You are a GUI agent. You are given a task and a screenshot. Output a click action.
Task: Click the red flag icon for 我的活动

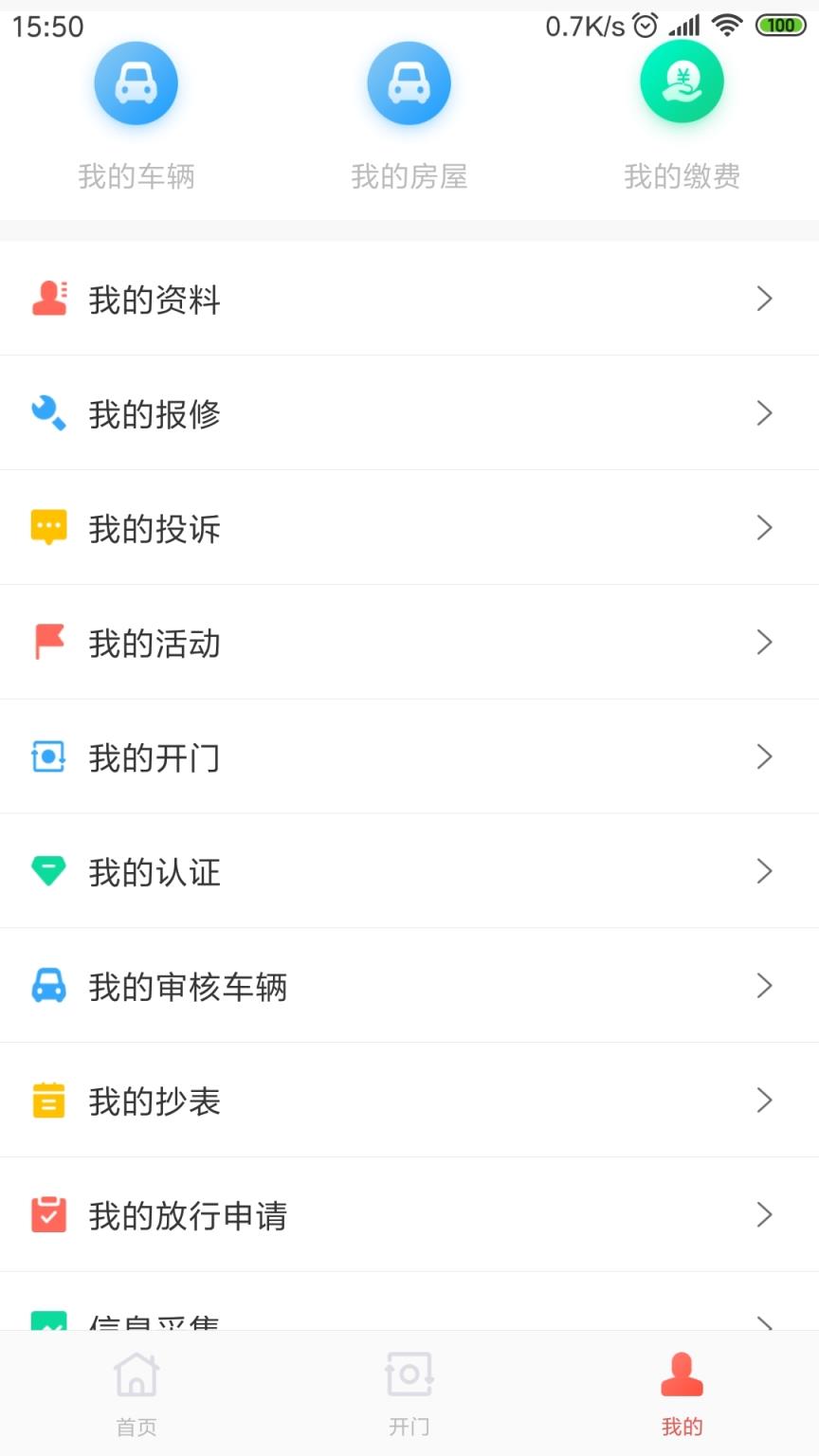click(x=49, y=643)
